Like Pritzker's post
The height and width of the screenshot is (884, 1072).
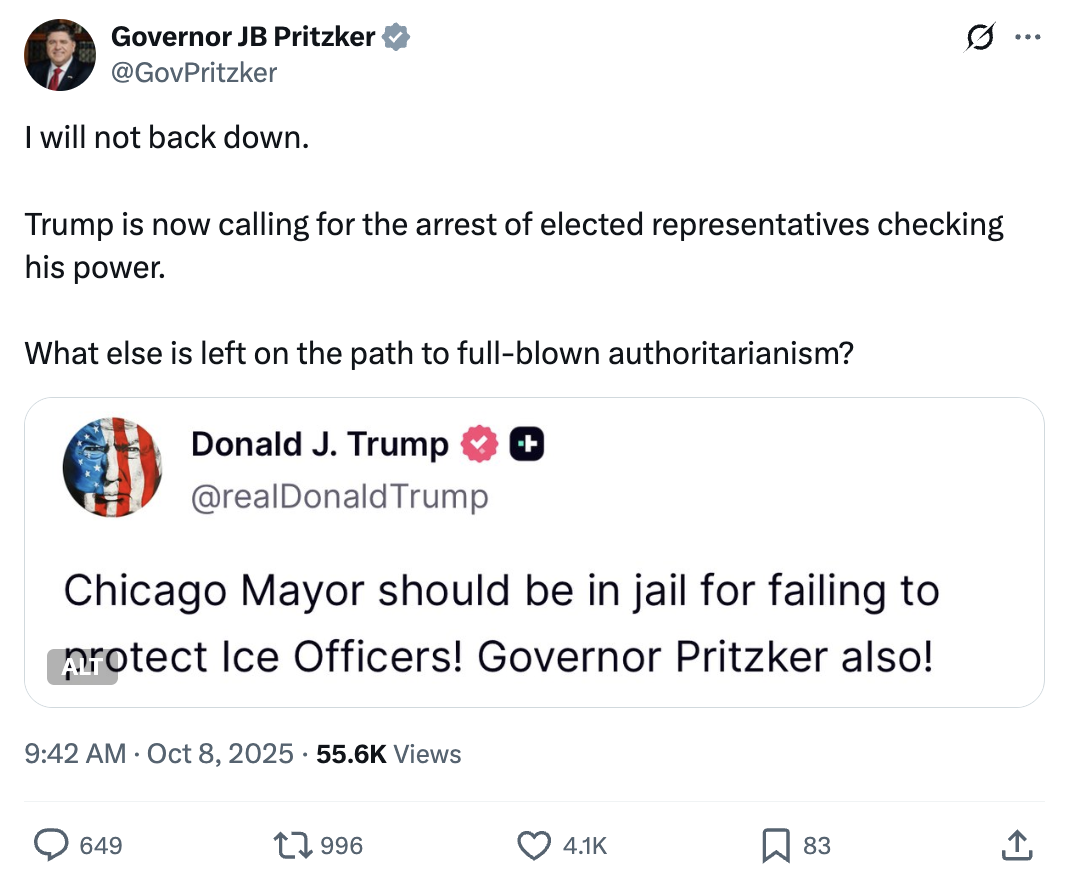coord(535,846)
